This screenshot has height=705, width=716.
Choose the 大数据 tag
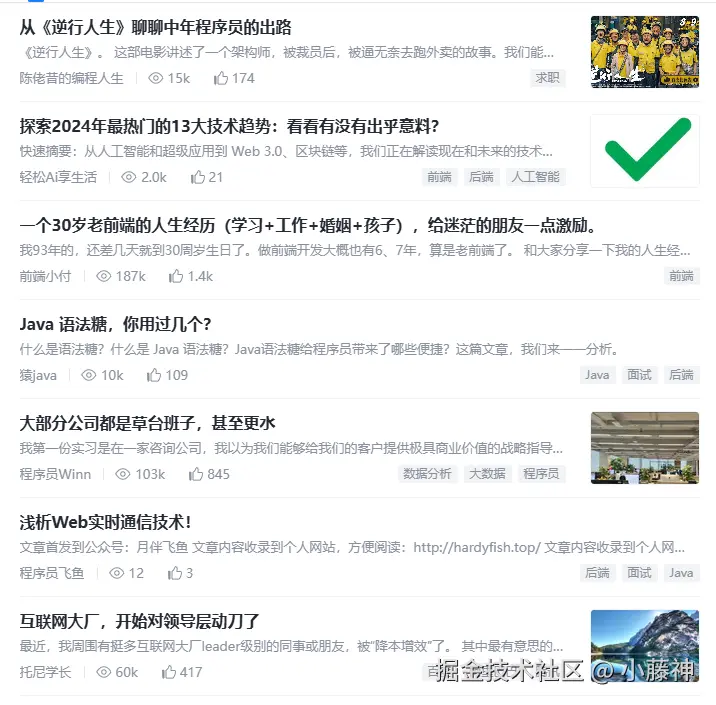(489, 474)
